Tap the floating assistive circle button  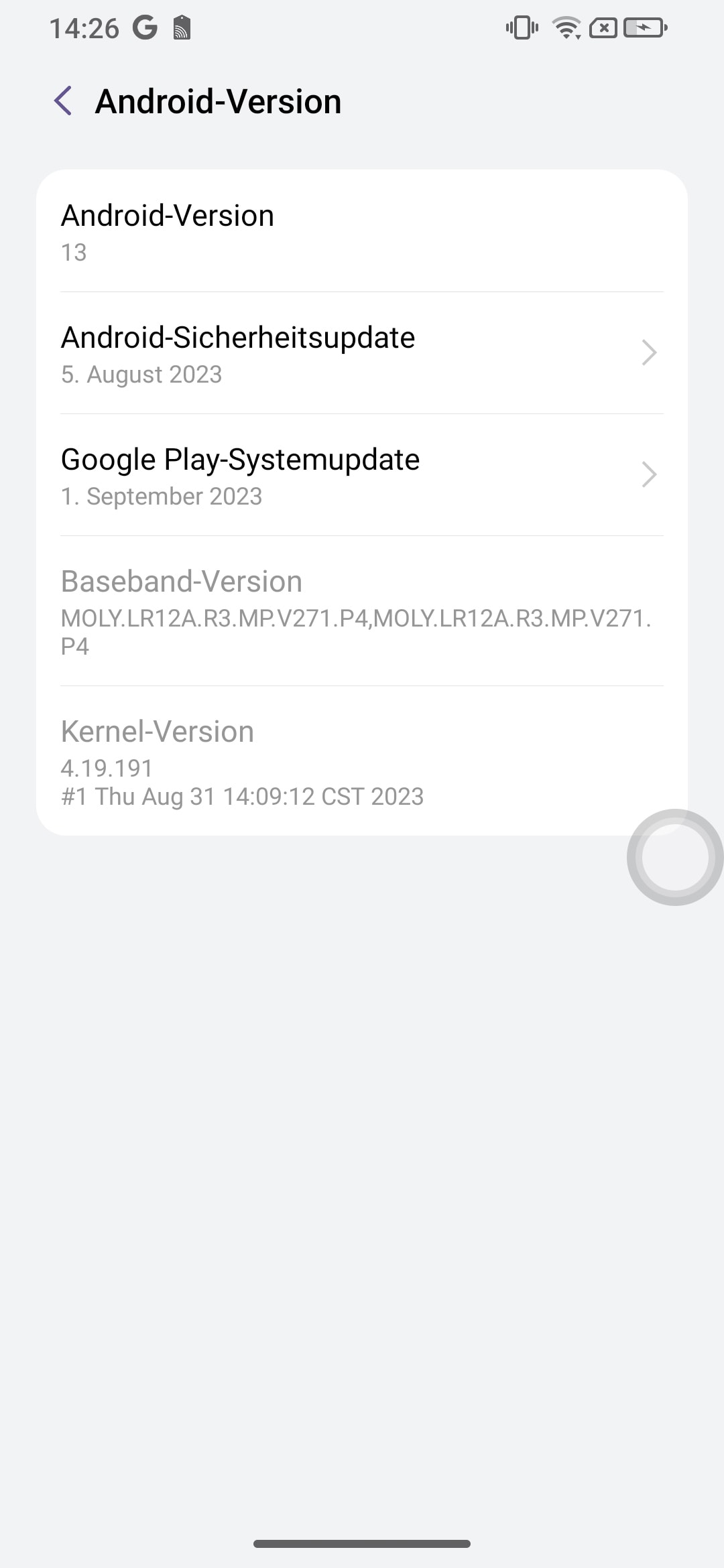point(675,857)
